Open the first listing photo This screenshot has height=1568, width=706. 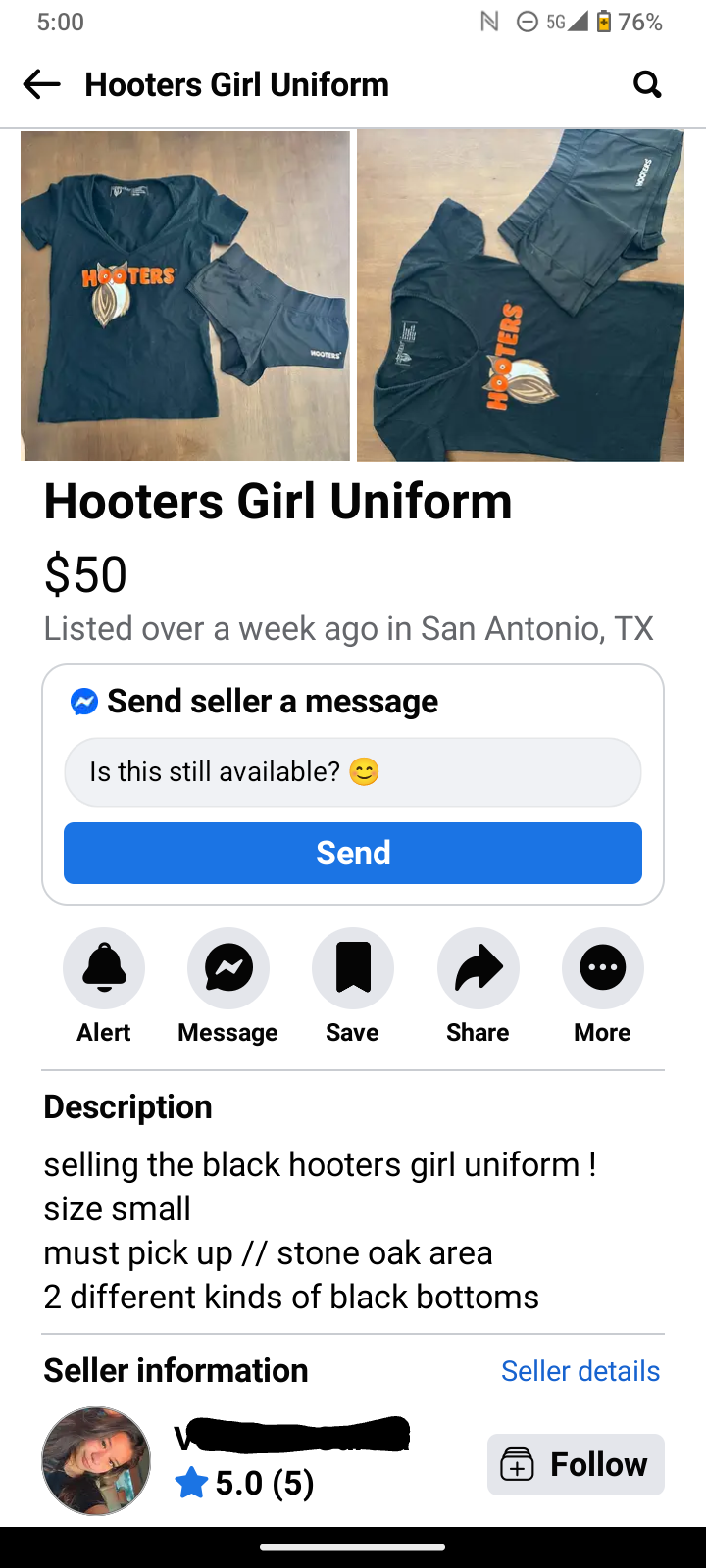(185, 295)
